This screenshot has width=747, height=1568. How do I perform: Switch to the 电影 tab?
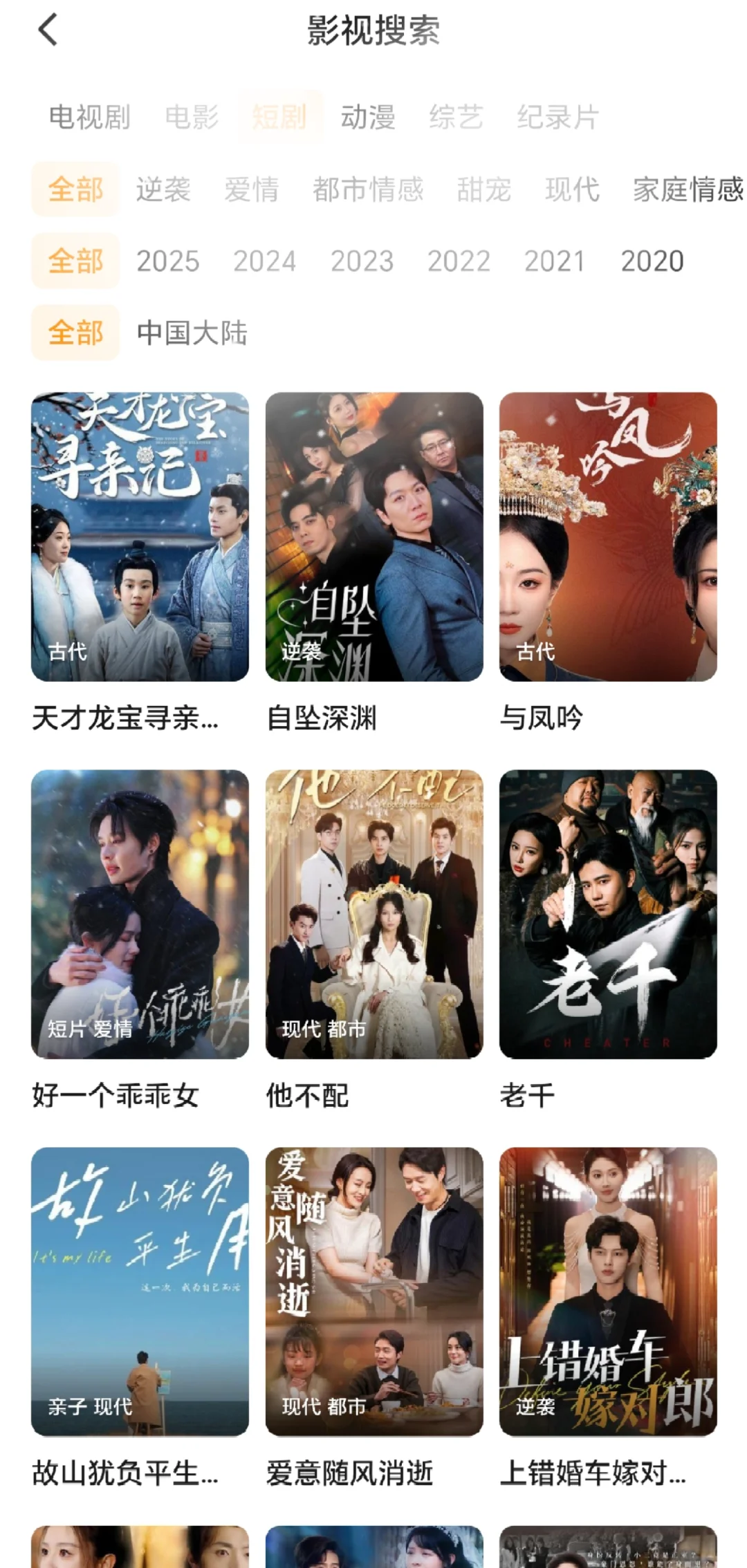[192, 117]
